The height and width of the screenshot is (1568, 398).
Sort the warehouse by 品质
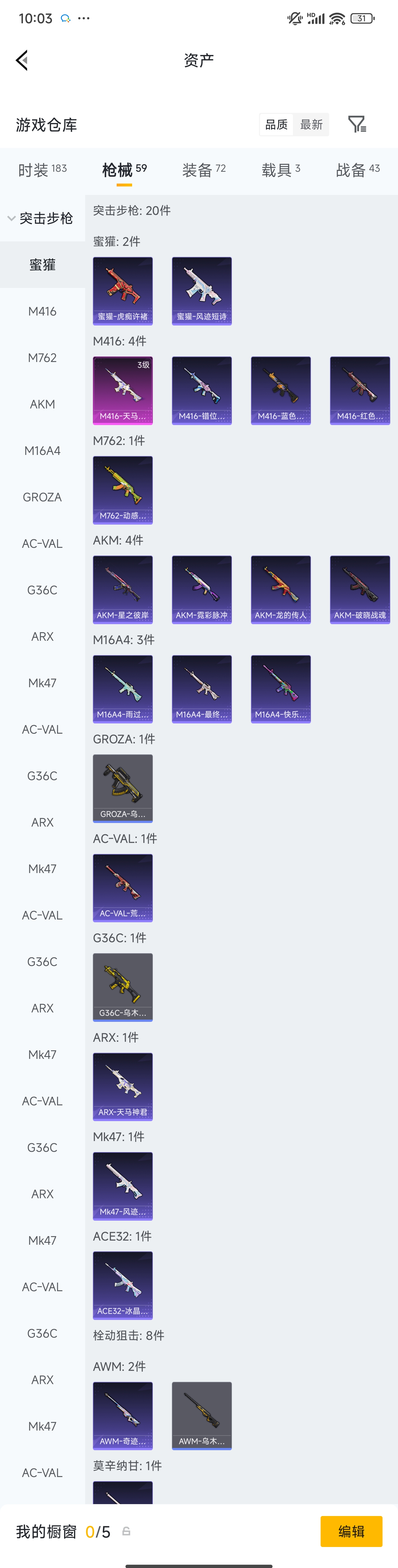pos(276,124)
